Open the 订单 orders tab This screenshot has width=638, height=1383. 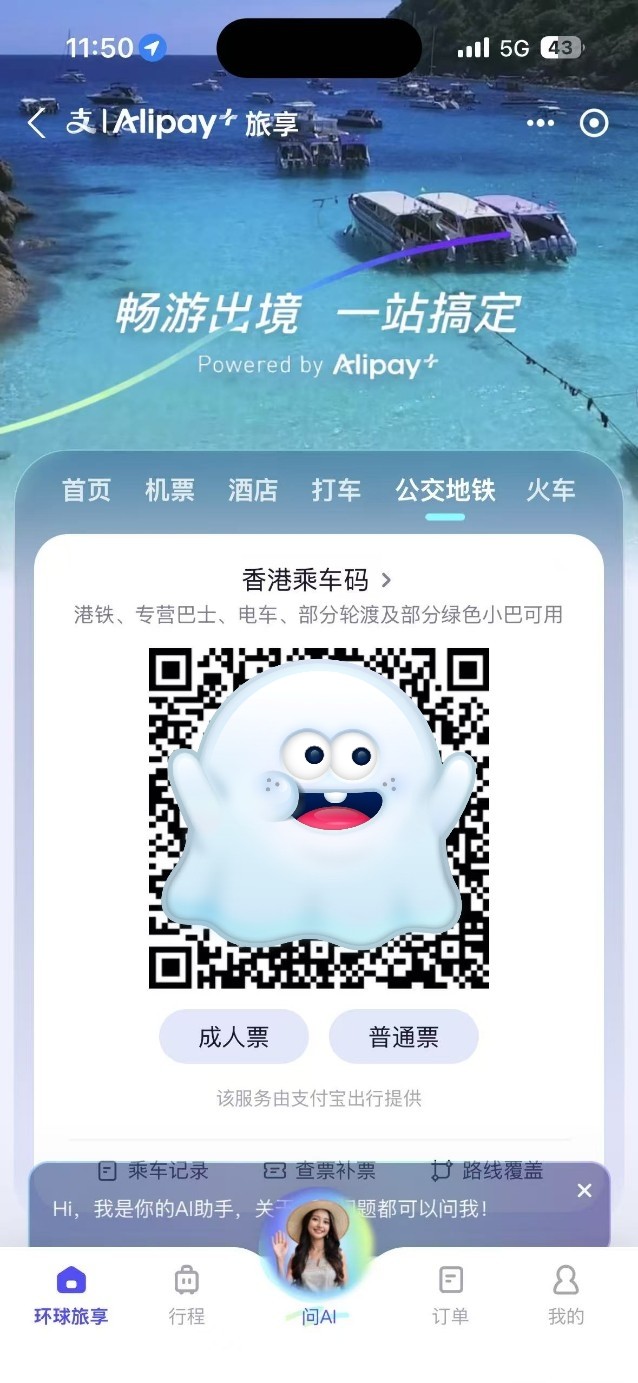450,1295
